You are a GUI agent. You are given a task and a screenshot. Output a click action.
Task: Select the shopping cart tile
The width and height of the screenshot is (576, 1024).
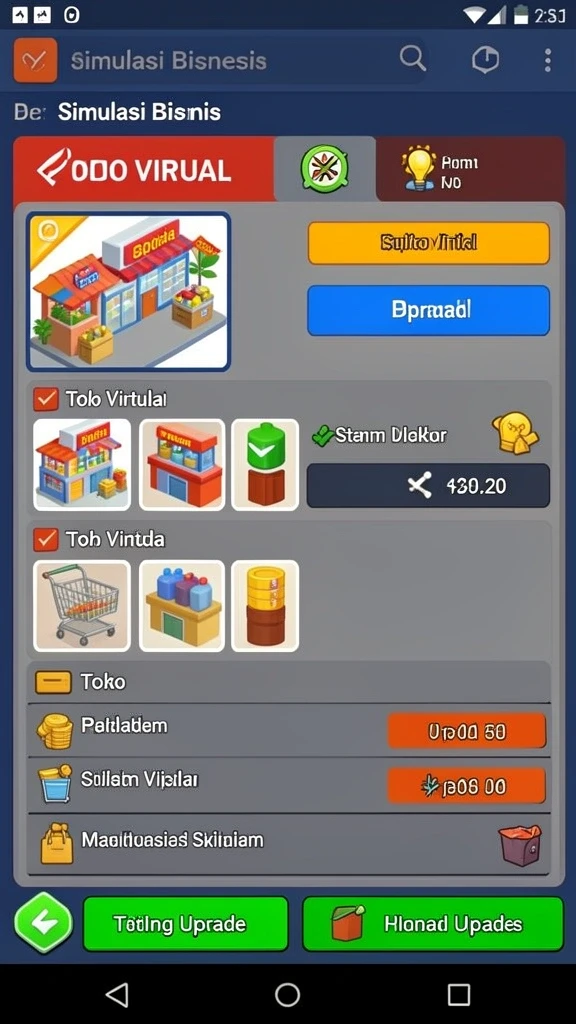tap(82, 605)
